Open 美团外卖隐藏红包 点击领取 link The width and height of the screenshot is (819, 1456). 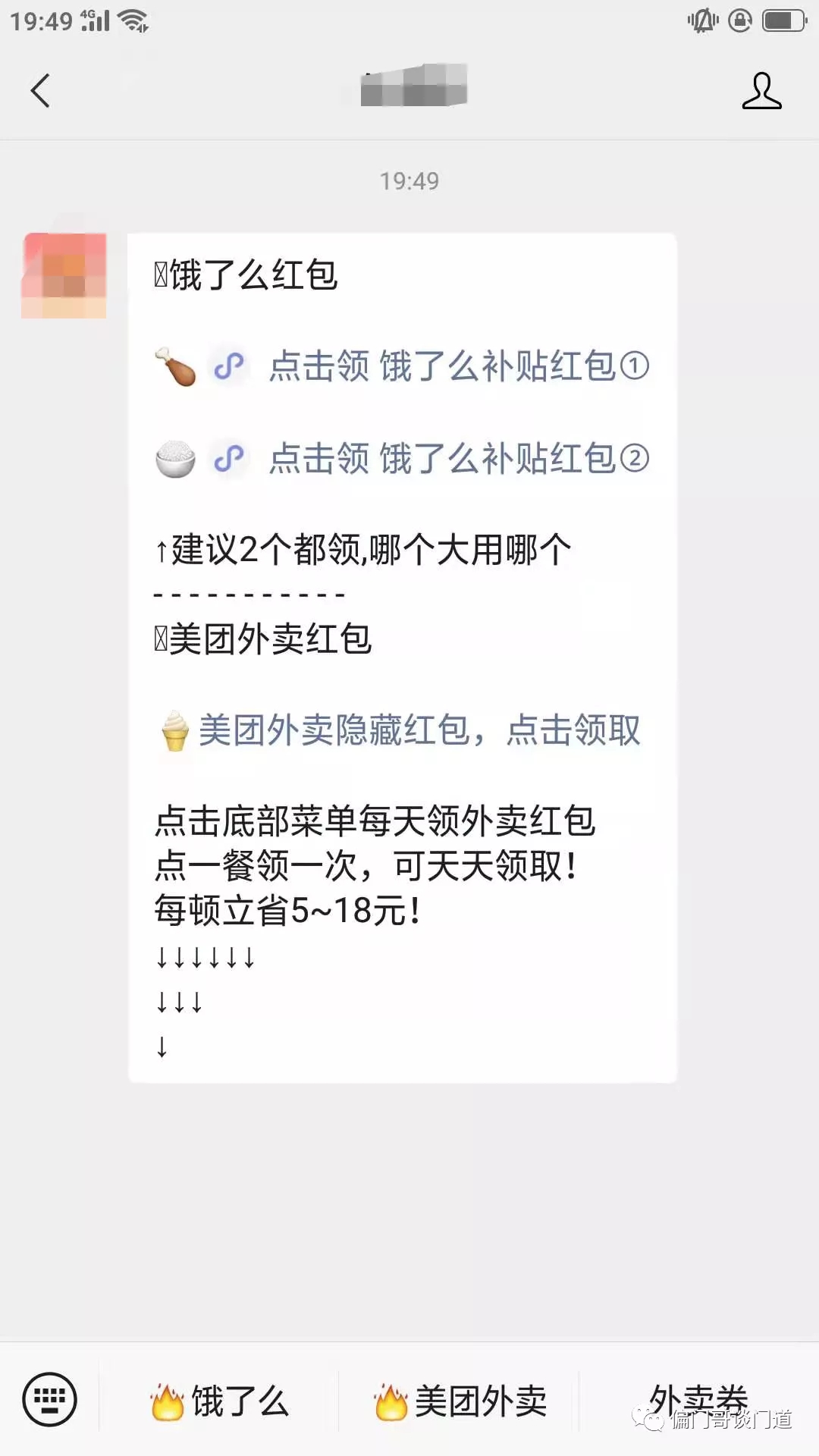pyautogui.click(x=419, y=730)
